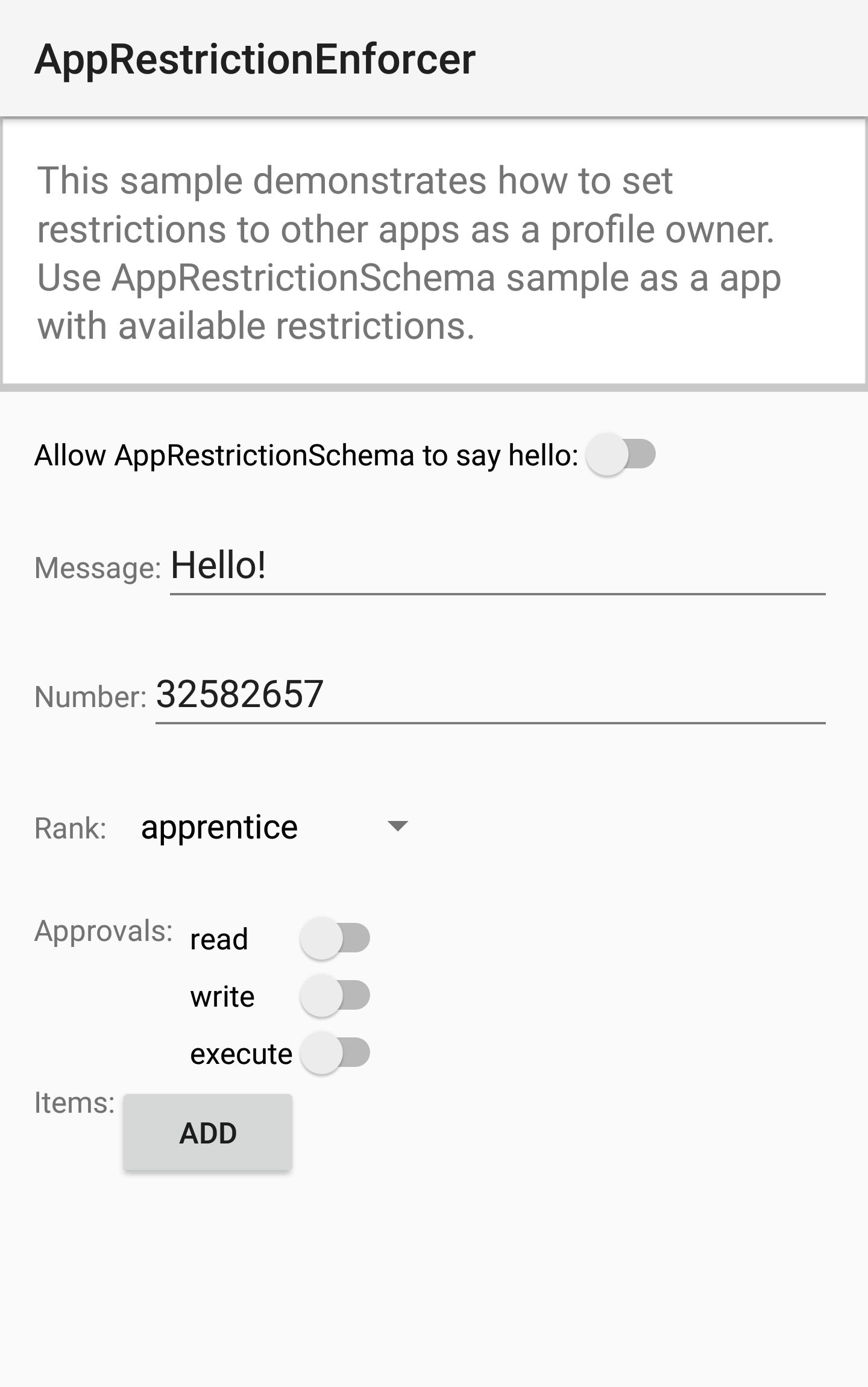
Task: Click the 'Approvals:' label
Action: tap(104, 932)
